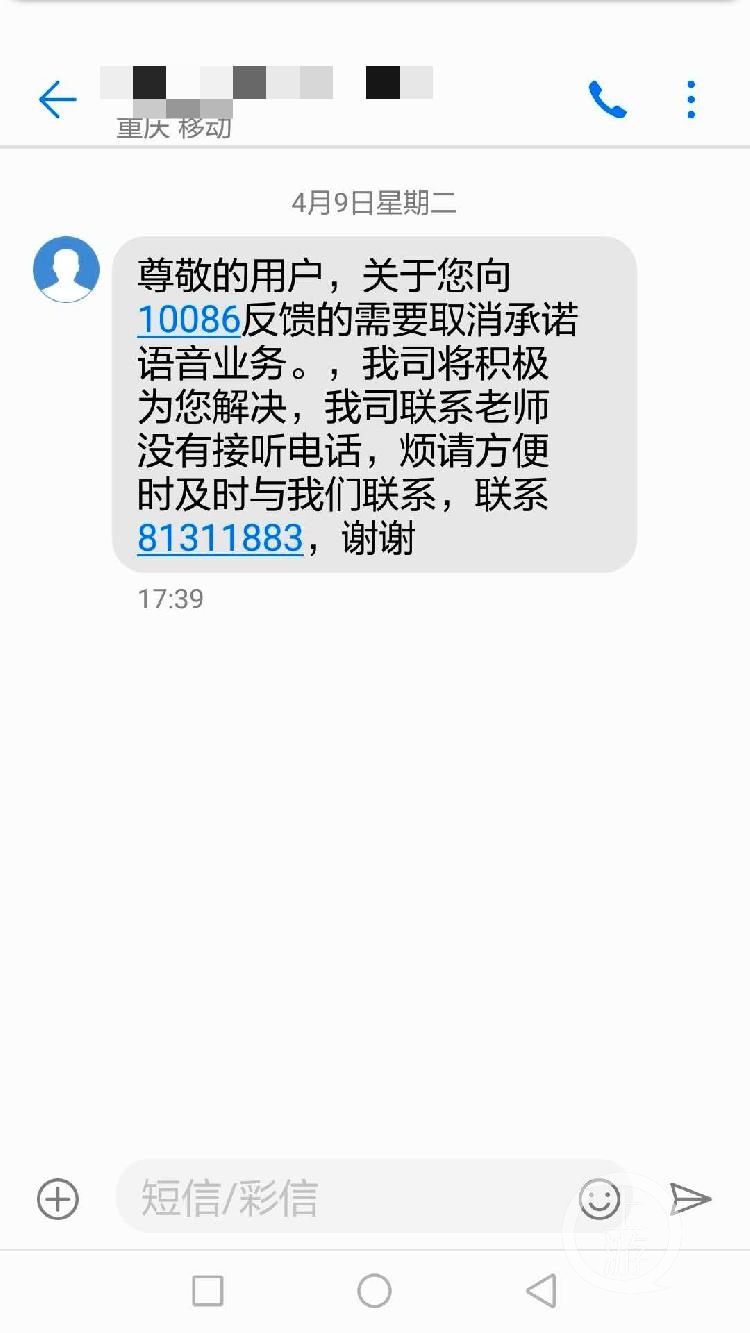The image size is (750, 1333).
Task: Call this sender via phone icon
Action: point(607,99)
